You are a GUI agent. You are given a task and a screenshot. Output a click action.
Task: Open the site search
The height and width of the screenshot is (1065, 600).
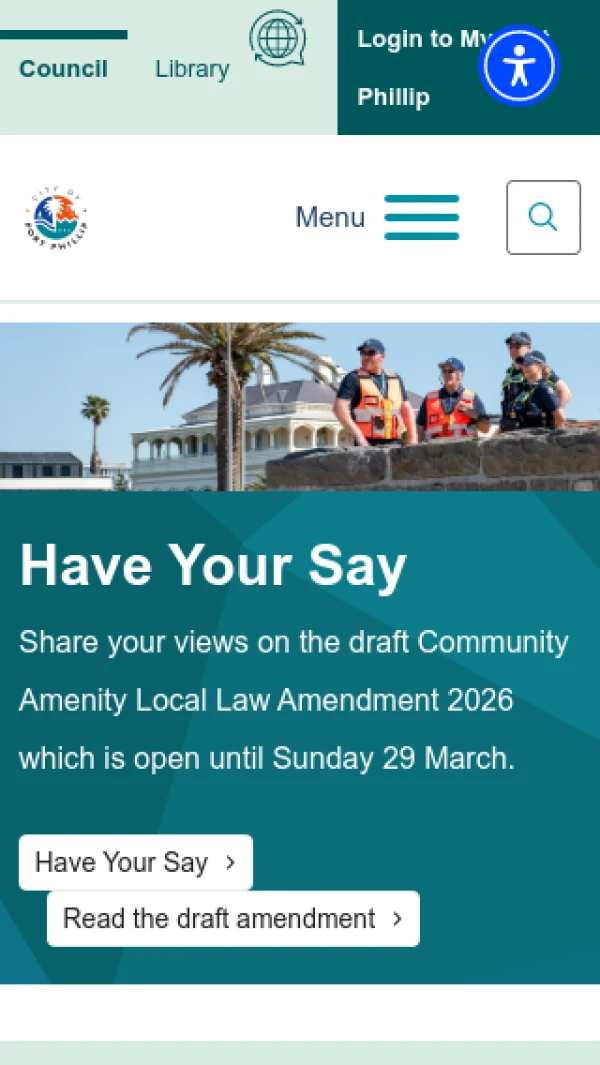(x=543, y=217)
